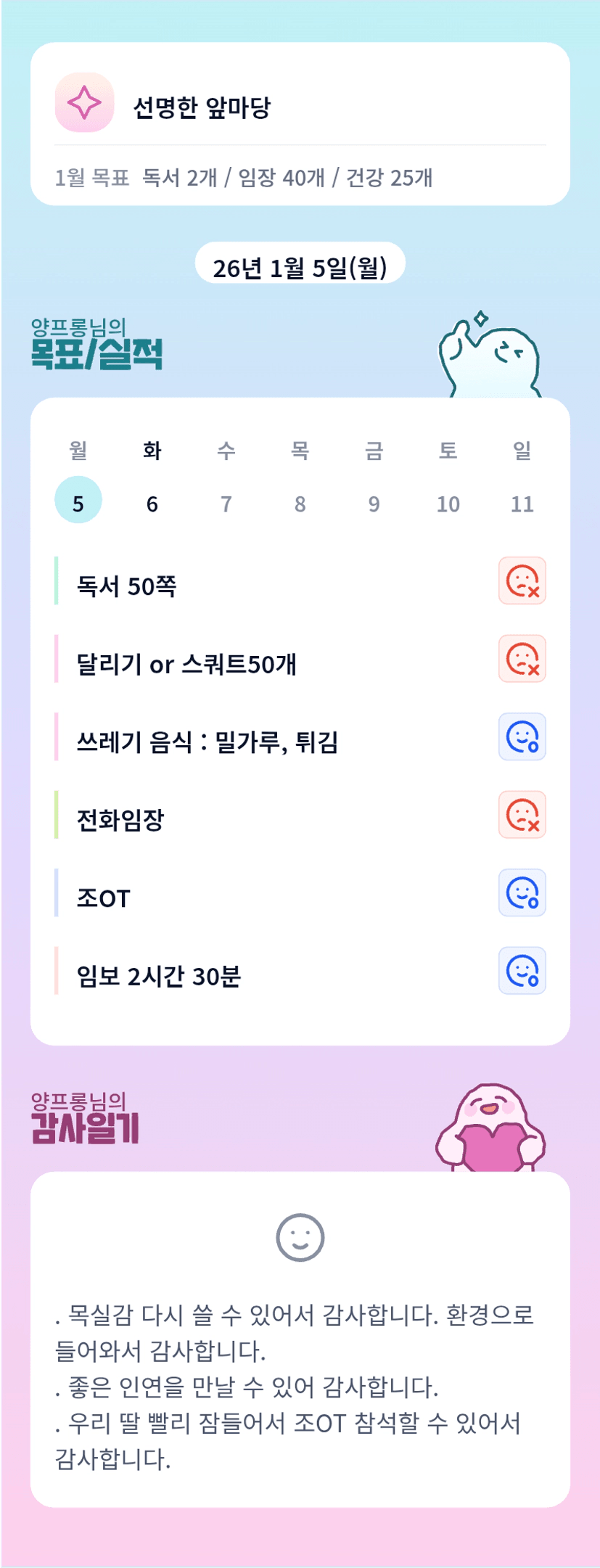Select Wednesday the 7th
600x1568 pixels.
226,500
